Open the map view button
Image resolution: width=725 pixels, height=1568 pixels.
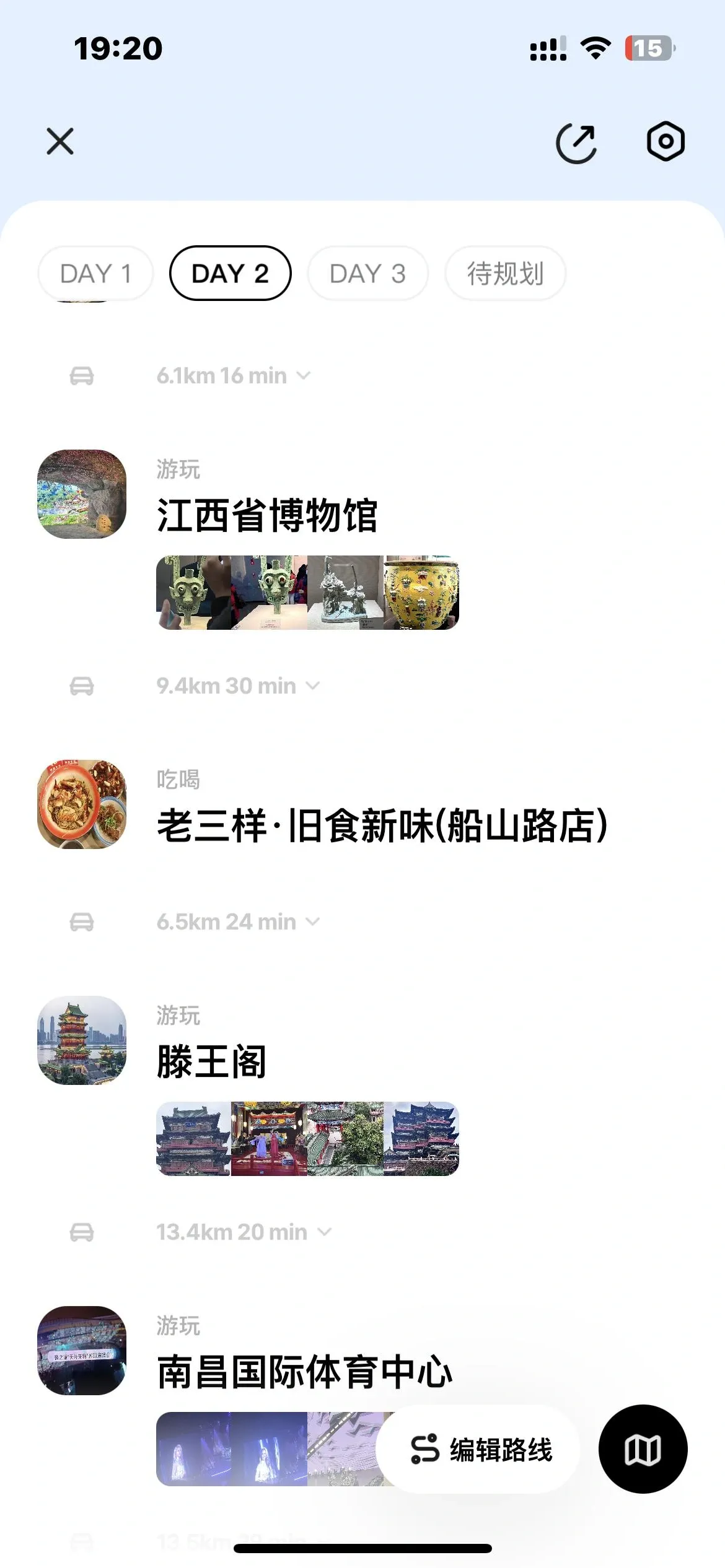pyautogui.click(x=643, y=1450)
